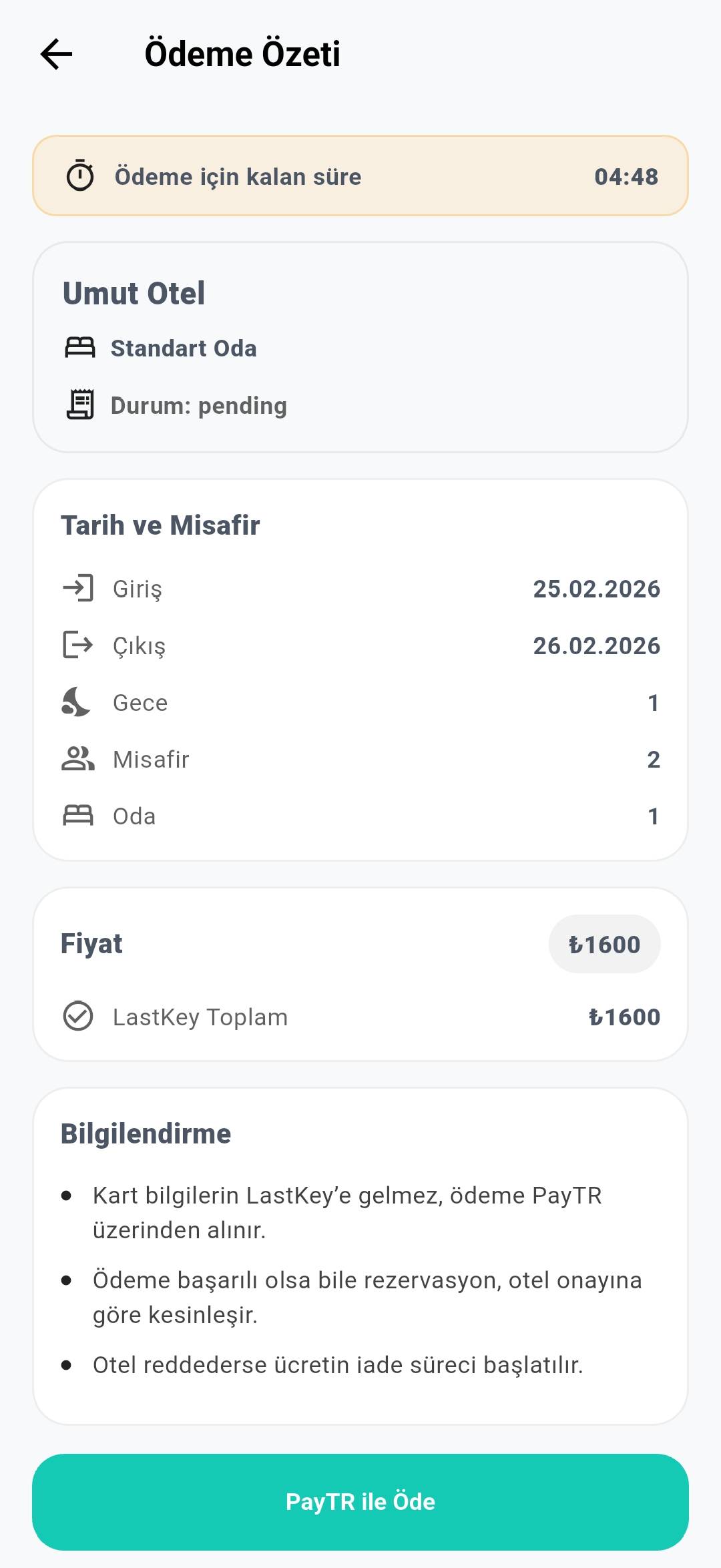Image resolution: width=721 pixels, height=1568 pixels.
Task: Click the check-in arrow icon beside Giriş
Action: pyautogui.click(x=79, y=588)
